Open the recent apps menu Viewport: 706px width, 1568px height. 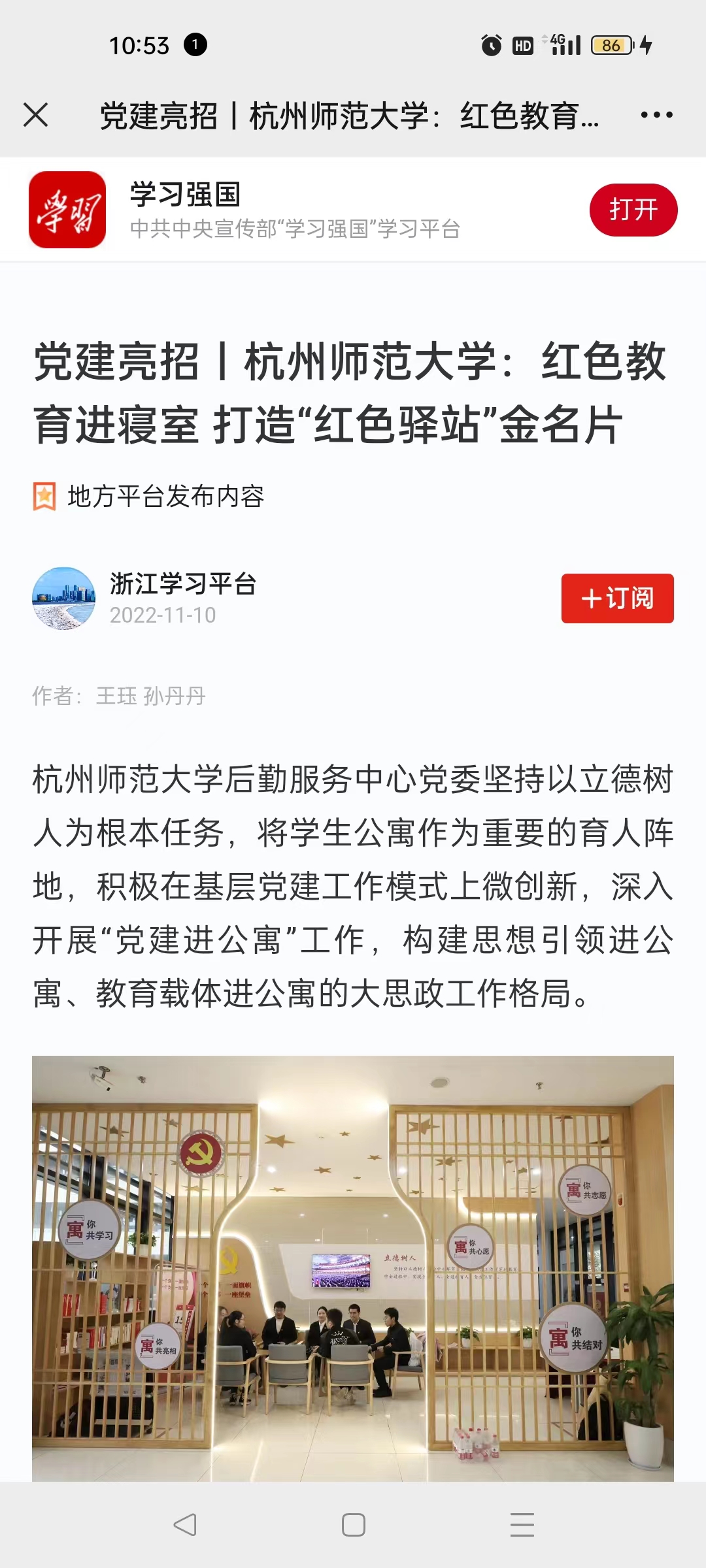pyautogui.click(x=522, y=1524)
